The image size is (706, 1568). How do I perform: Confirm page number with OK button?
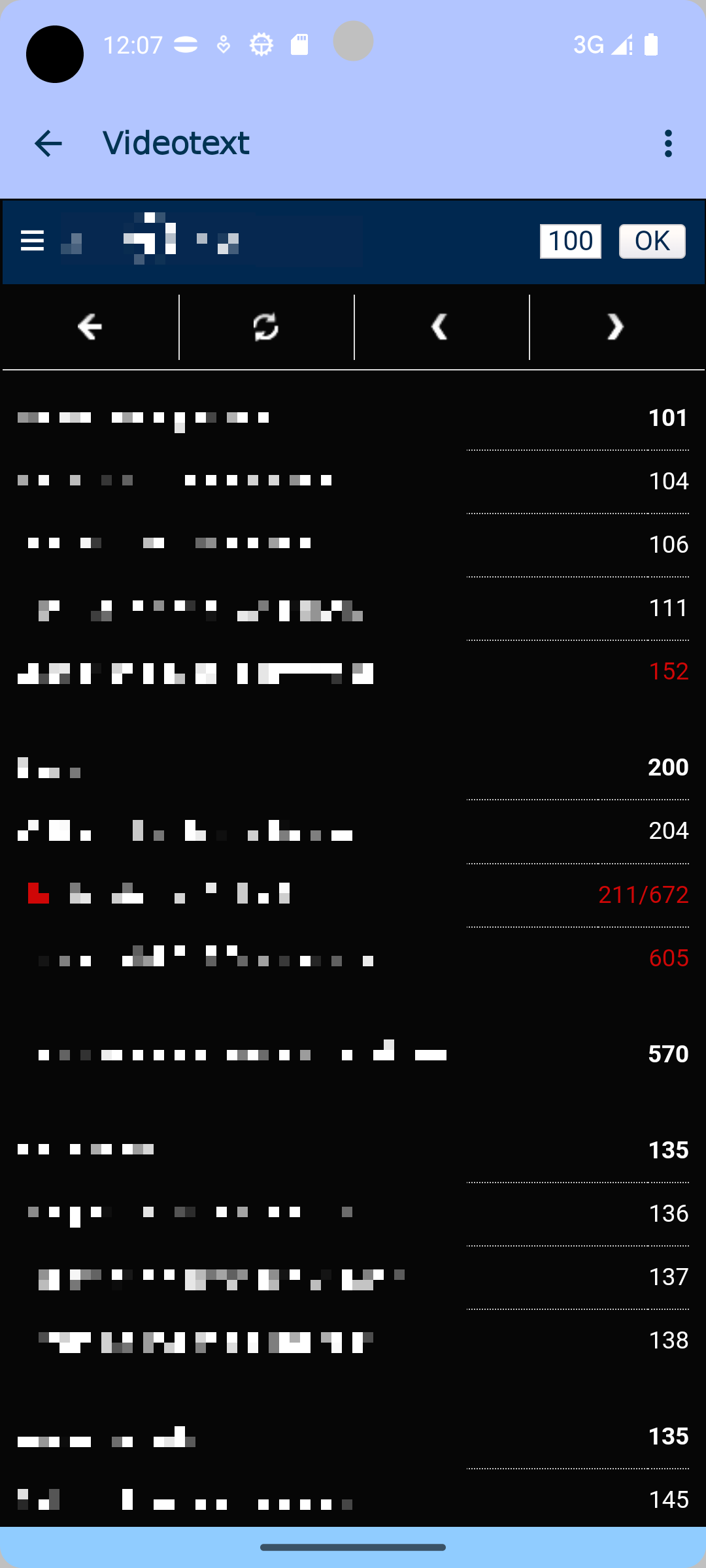click(x=652, y=241)
